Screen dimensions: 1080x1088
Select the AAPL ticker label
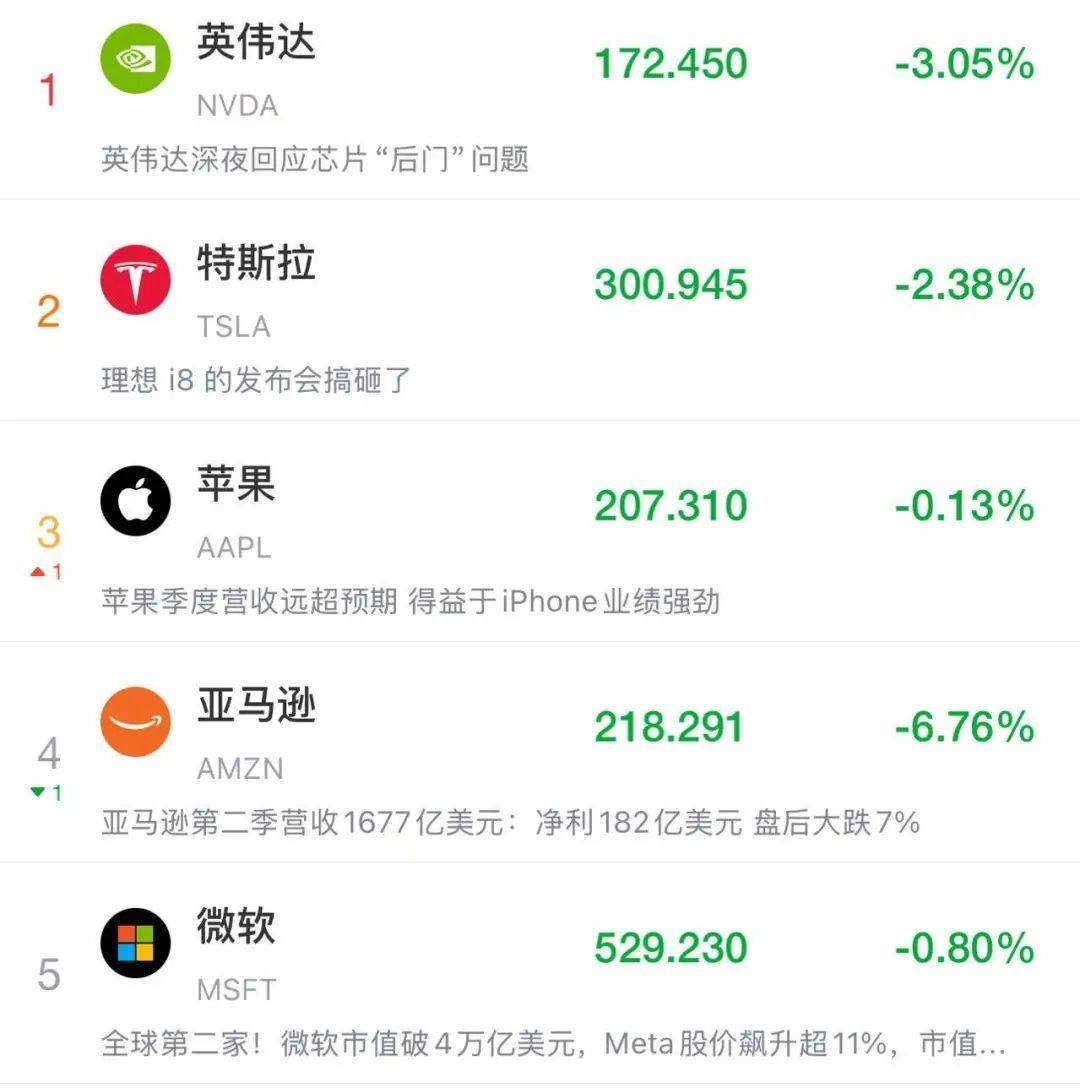tap(232, 548)
